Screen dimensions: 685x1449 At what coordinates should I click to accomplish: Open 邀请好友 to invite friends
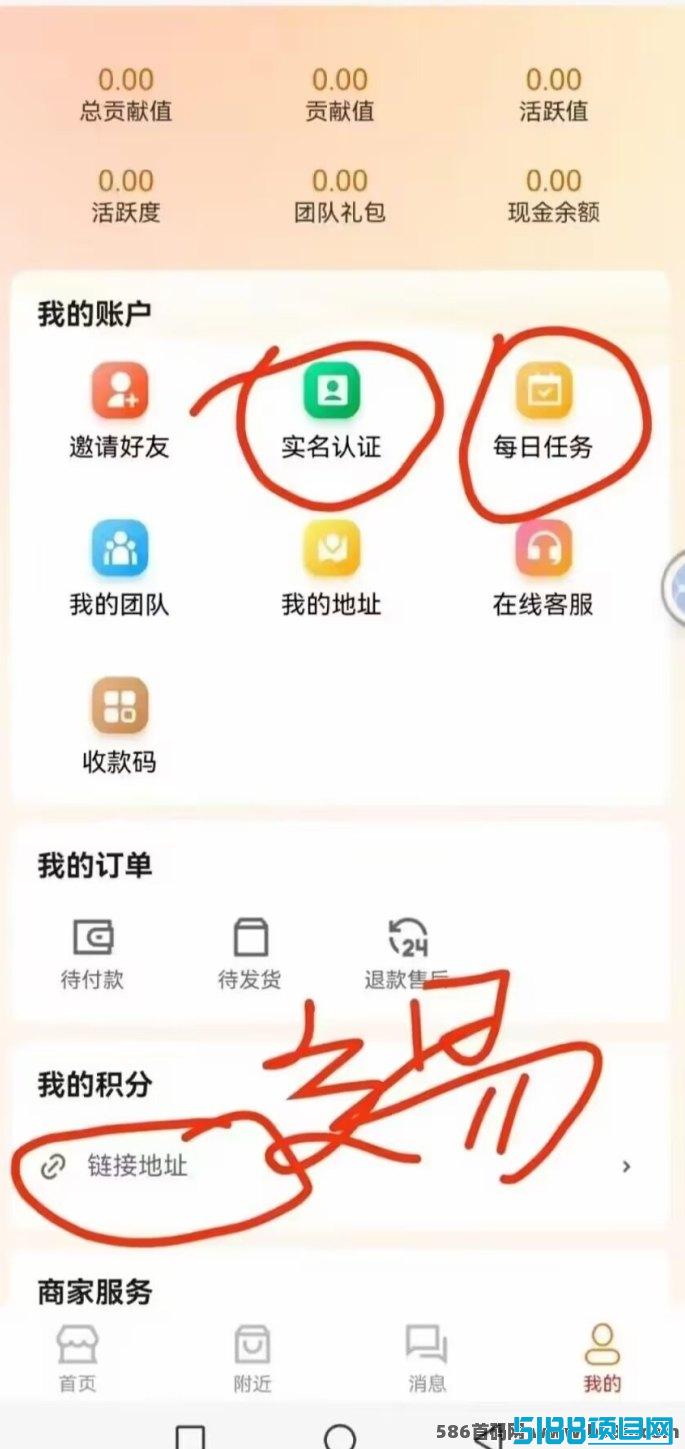pyautogui.click(x=119, y=411)
